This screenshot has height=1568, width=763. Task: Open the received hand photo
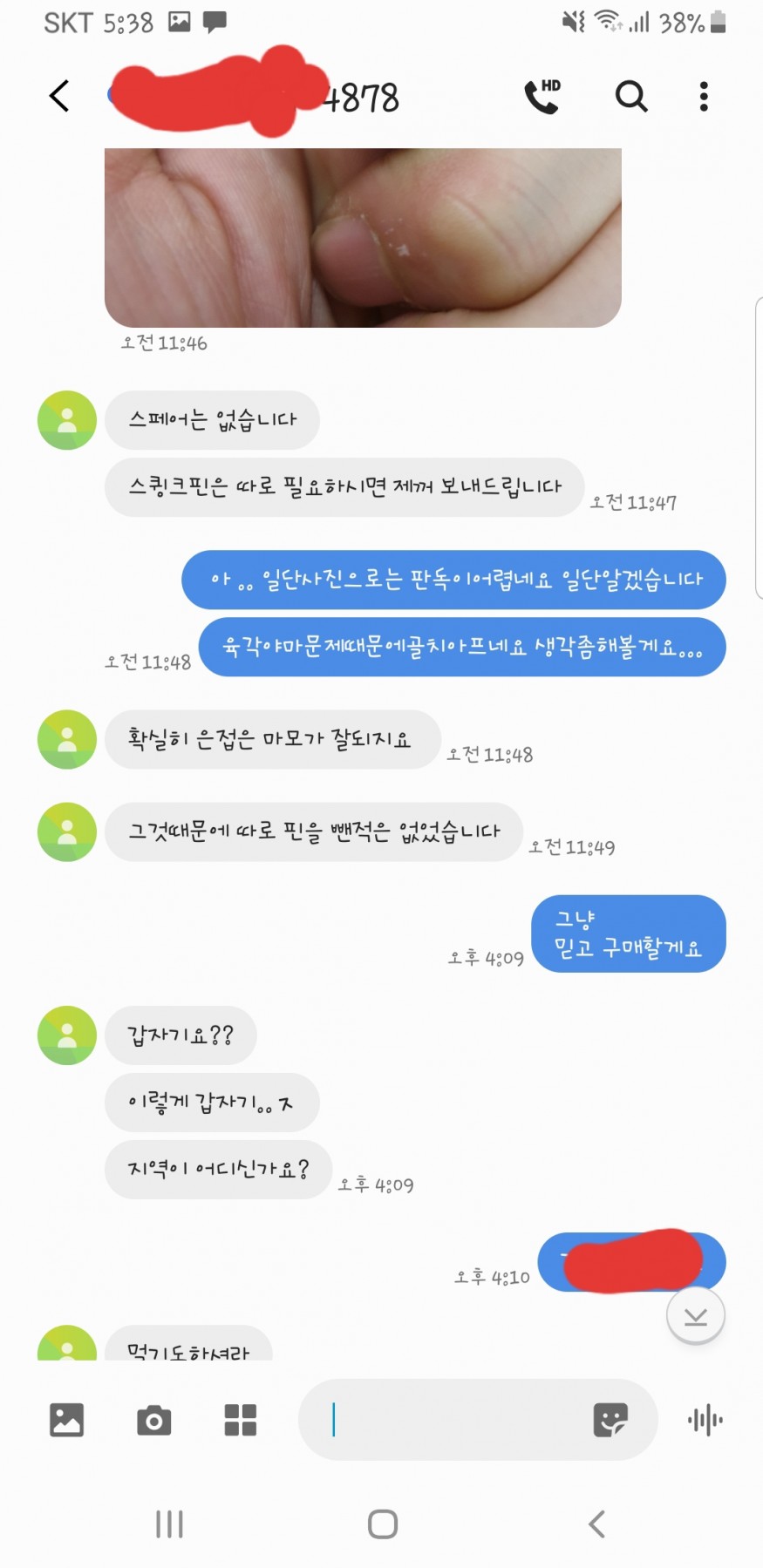pyautogui.click(x=363, y=237)
